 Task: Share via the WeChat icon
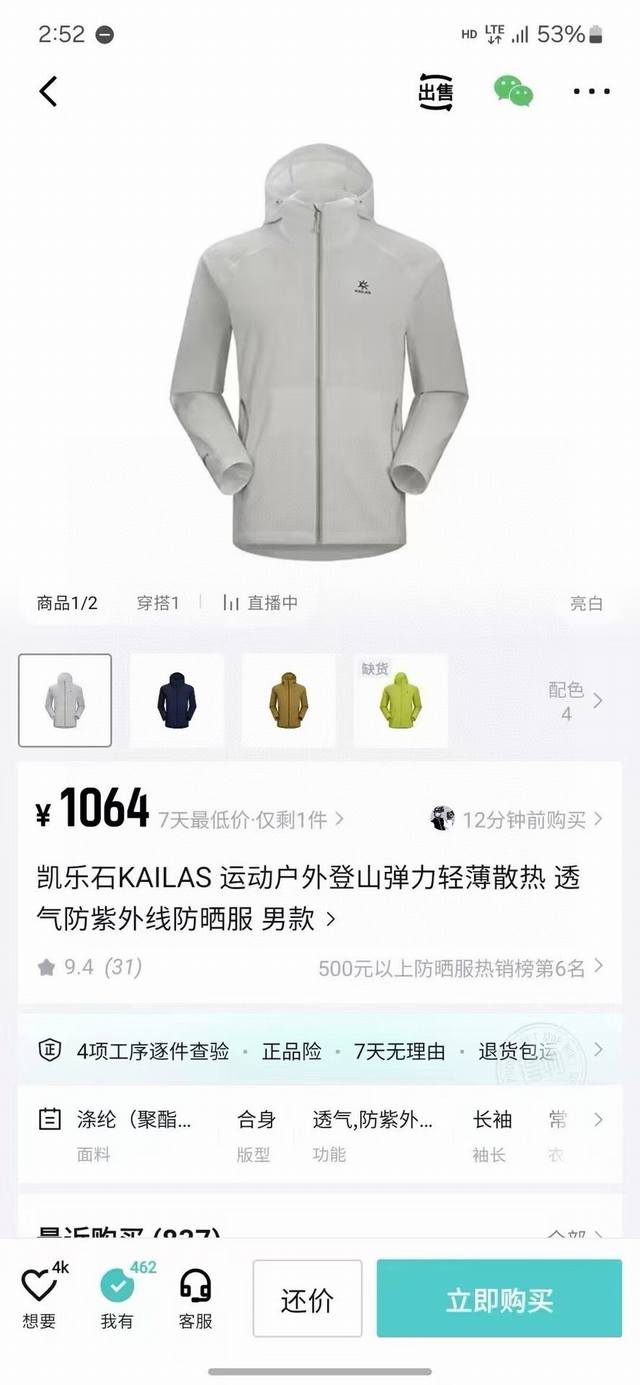pos(513,92)
